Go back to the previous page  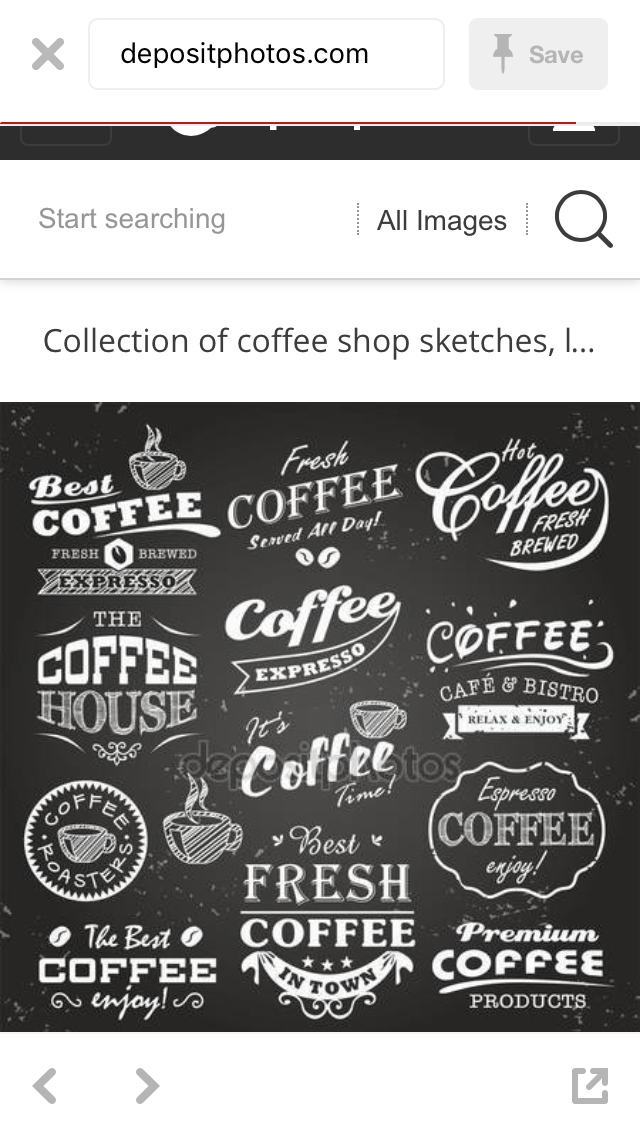coord(45,1085)
